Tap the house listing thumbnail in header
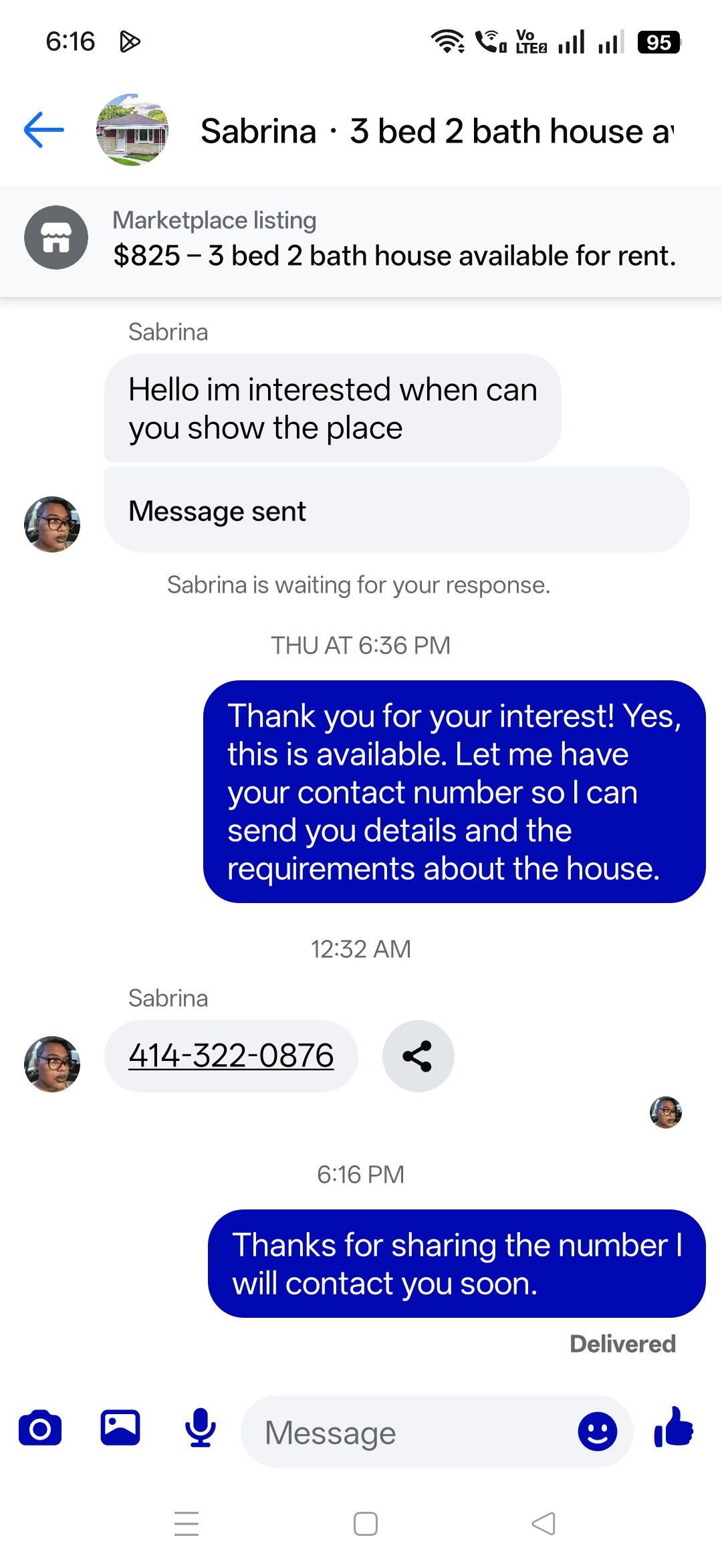The width and height of the screenshot is (722, 1568). (132, 130)
